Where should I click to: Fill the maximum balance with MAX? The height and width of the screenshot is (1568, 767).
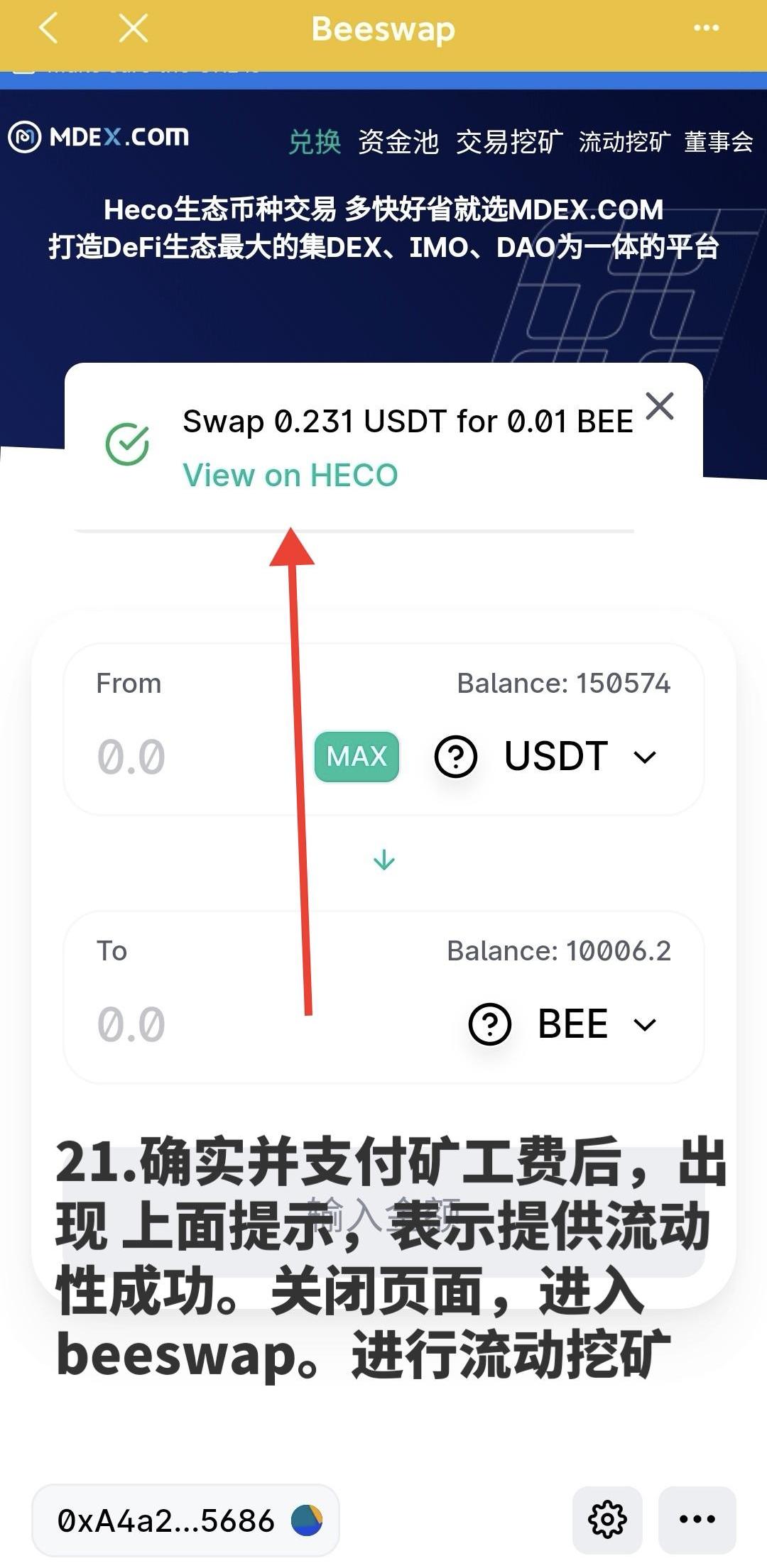tap(357, 757)
